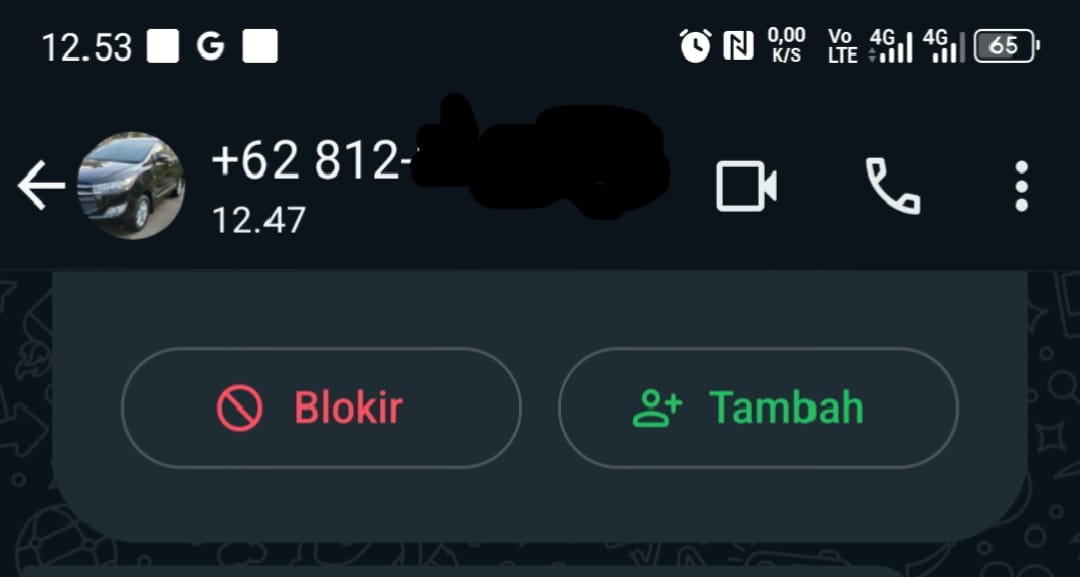Screen dimensions: 1080x577
Task: Open the three-dot overflow menu
Action: [x=1021, y=187]
